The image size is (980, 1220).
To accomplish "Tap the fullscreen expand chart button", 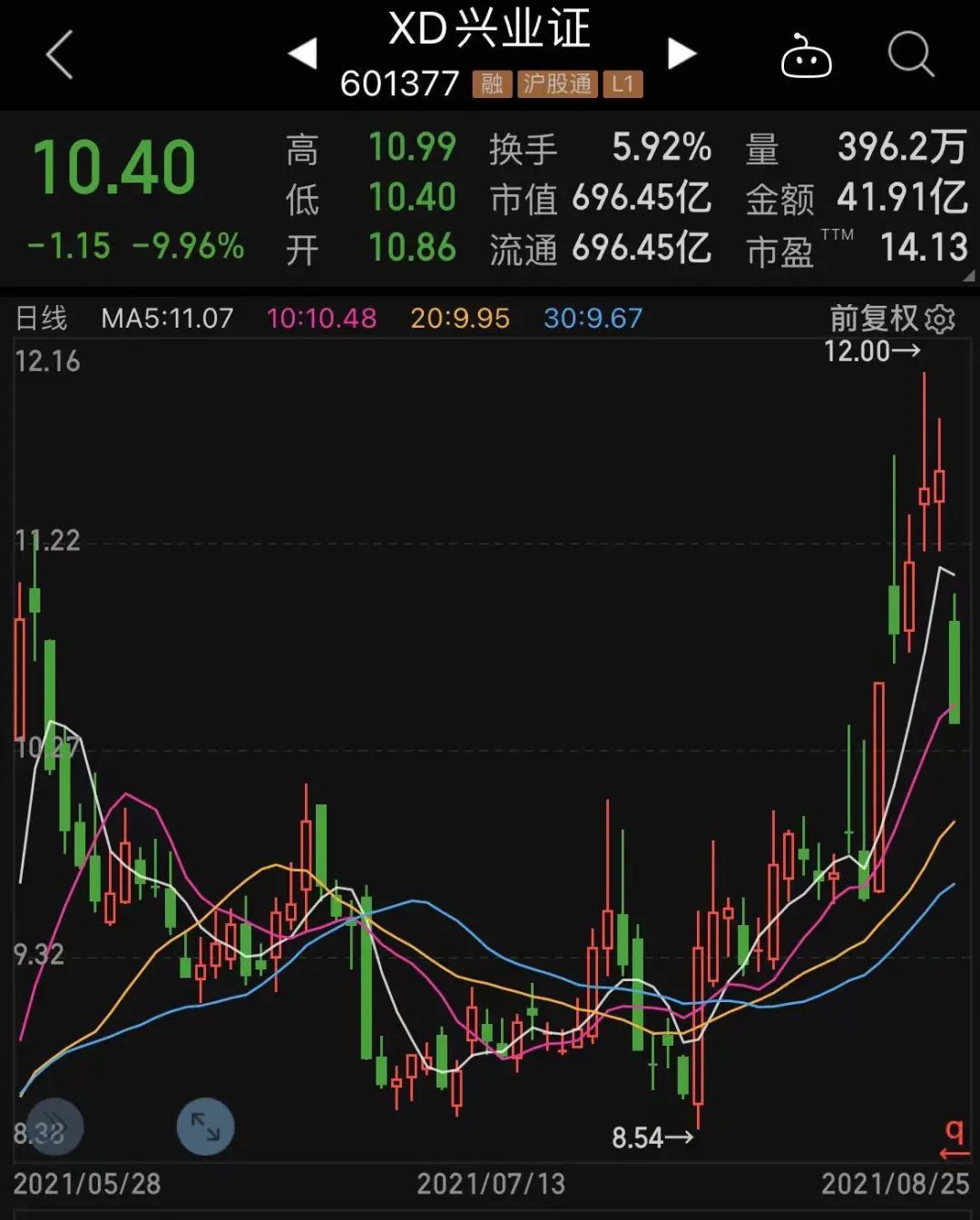I will click(205, 1127).
